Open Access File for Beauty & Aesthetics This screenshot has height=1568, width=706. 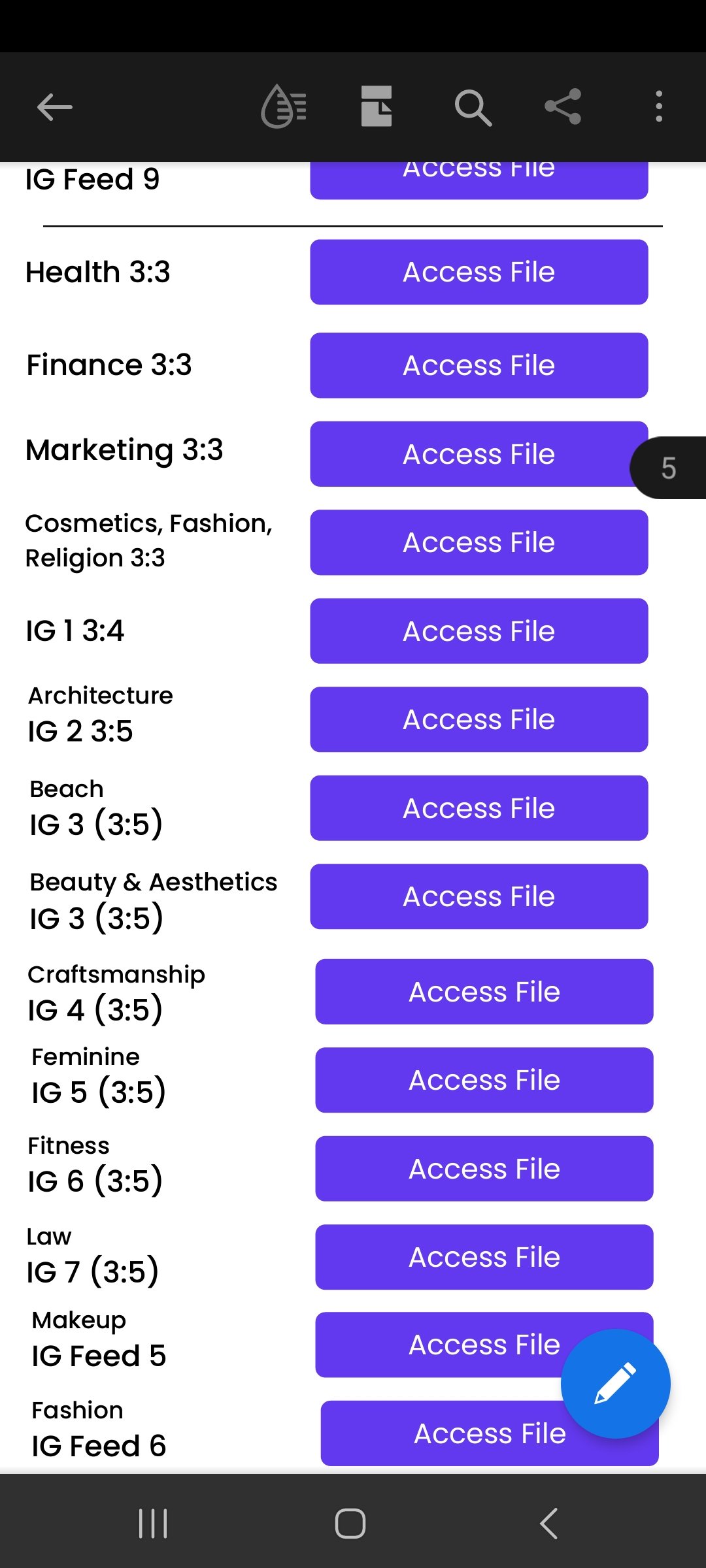pyautogui.click(x=479, y=896)
